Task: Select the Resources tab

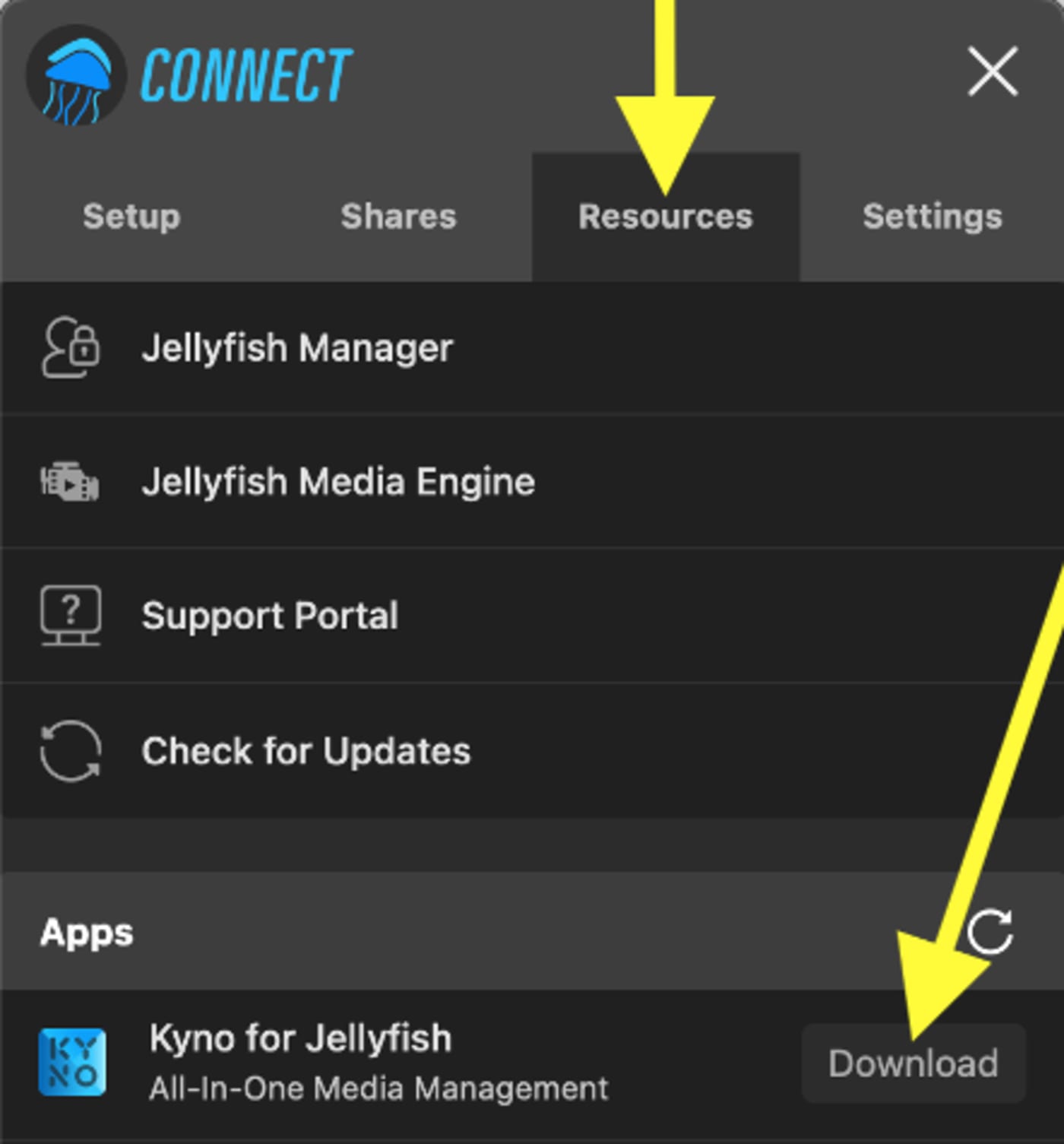Action: point(665,217)
